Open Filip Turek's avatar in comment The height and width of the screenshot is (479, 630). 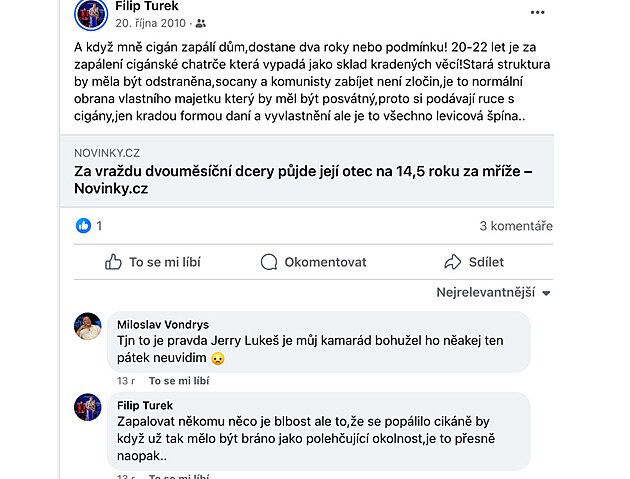(x=88, y=407)
